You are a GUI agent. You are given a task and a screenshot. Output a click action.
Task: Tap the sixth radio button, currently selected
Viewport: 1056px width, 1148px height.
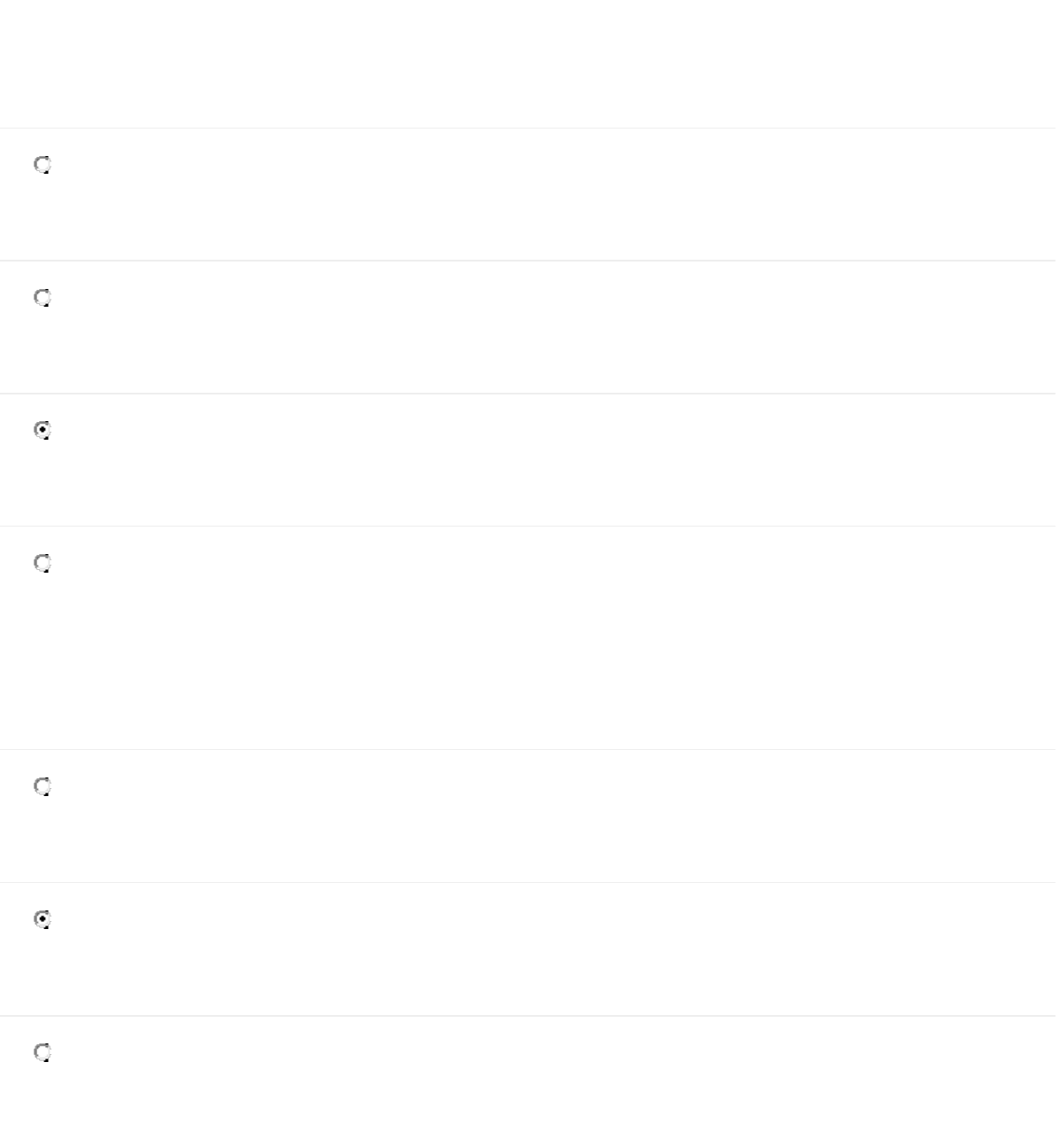[x=42, y=919]
